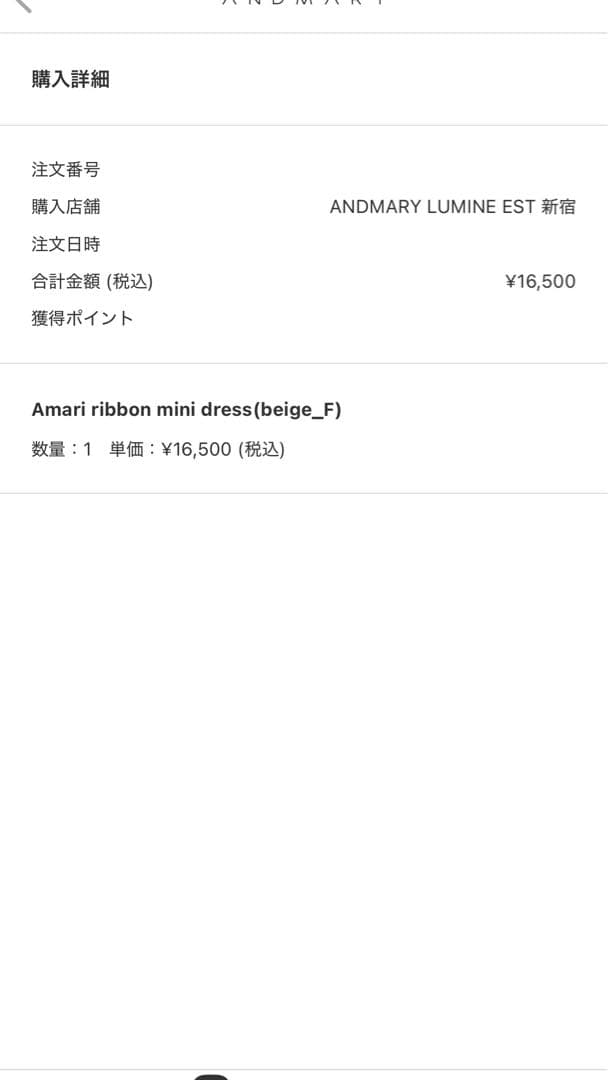Screen dimensions: 608x1080
Task: Go back from the purchase details
Action: [x=24, y=5]
